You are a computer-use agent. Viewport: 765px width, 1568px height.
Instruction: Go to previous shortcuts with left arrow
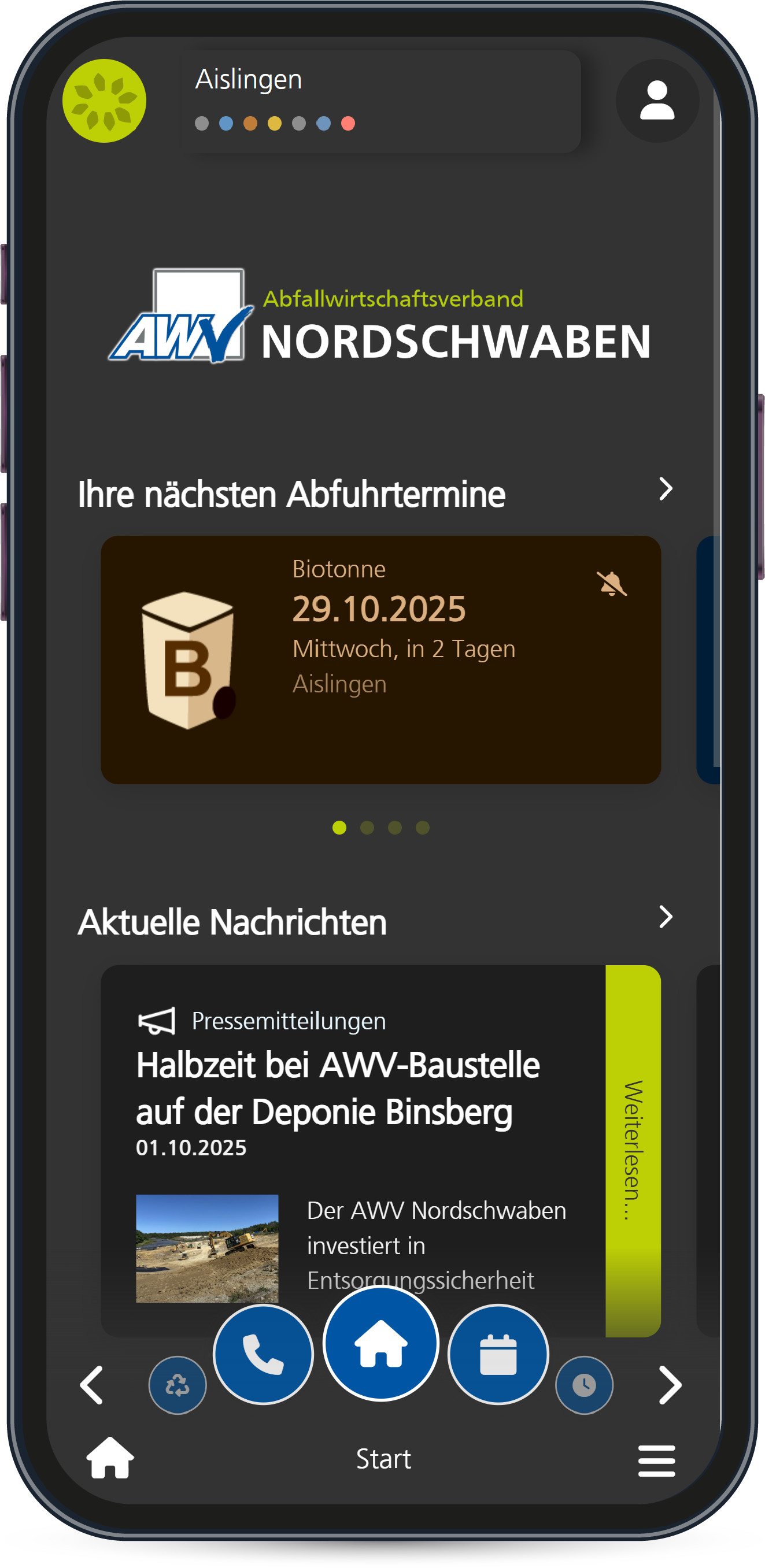[x=92, y=1385]
